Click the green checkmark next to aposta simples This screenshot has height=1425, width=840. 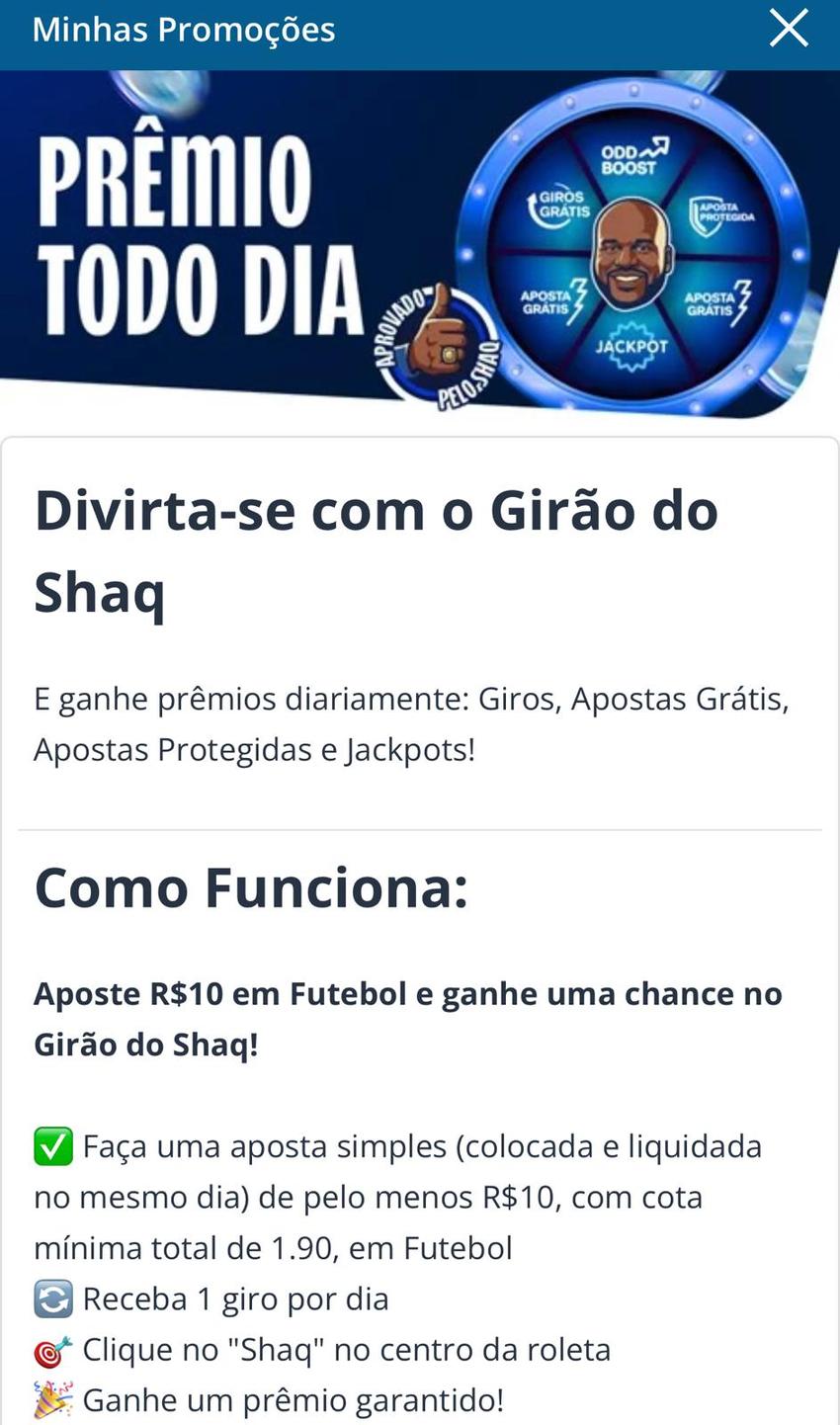(55, 1146)
